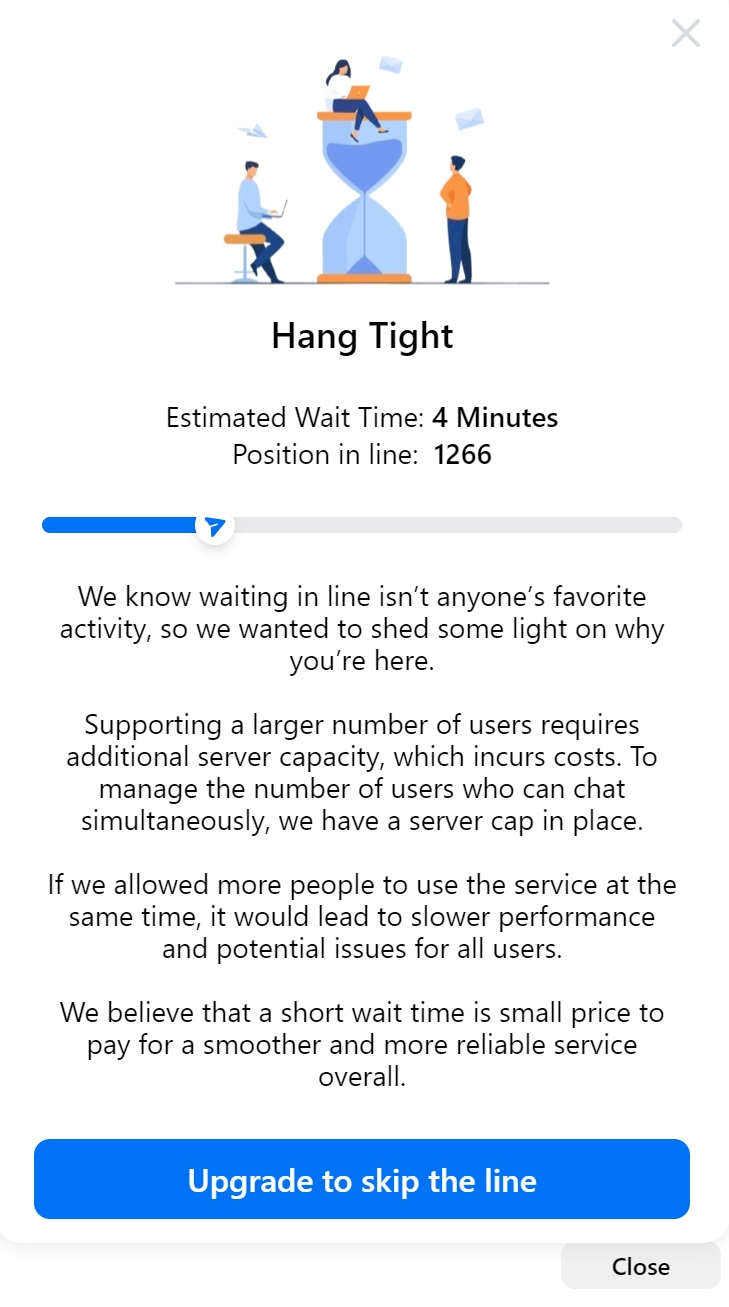729x1307 pixels.
Task: Tap the Close button
Action: click(641, 1266)
